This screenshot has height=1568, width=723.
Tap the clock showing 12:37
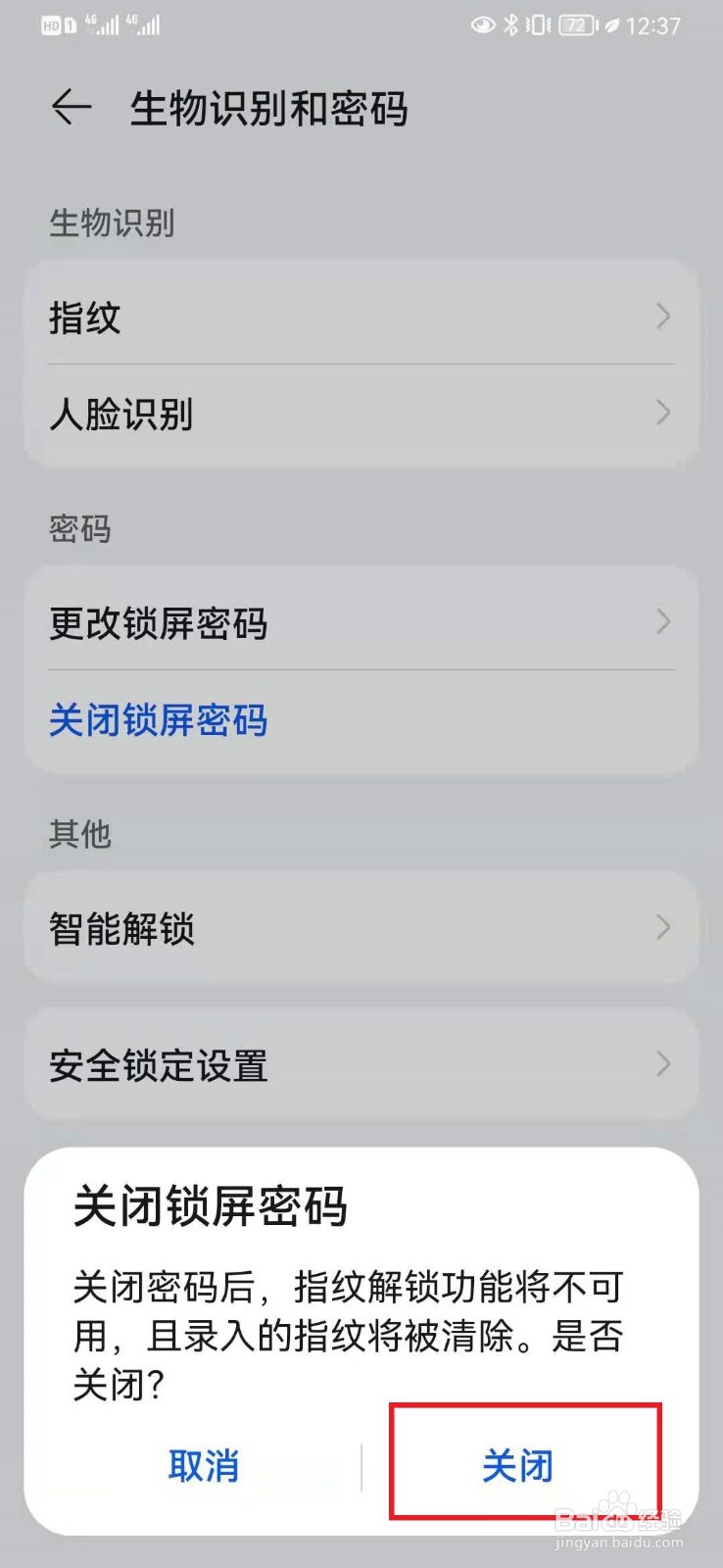(x=651, y=25)
